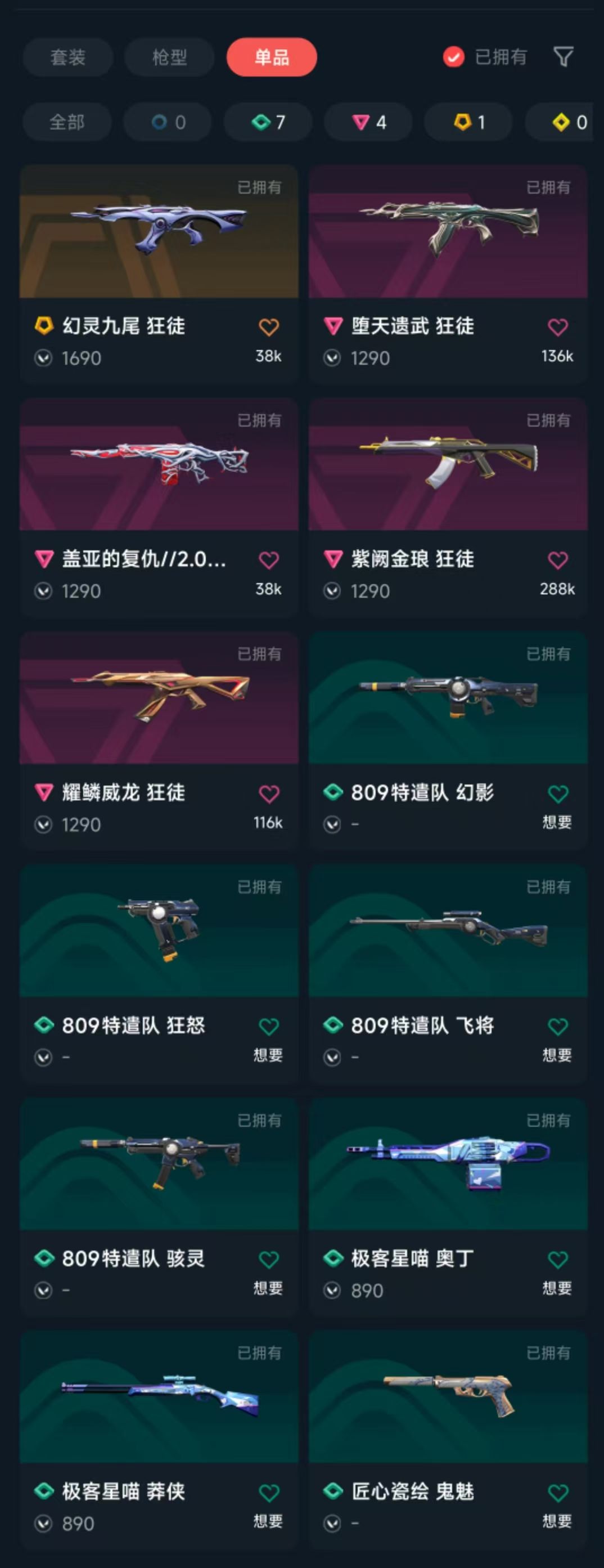Screen dimensions: 604x1568
Task: Filter by green rarity chip showing 7
Action: [268, 122]
